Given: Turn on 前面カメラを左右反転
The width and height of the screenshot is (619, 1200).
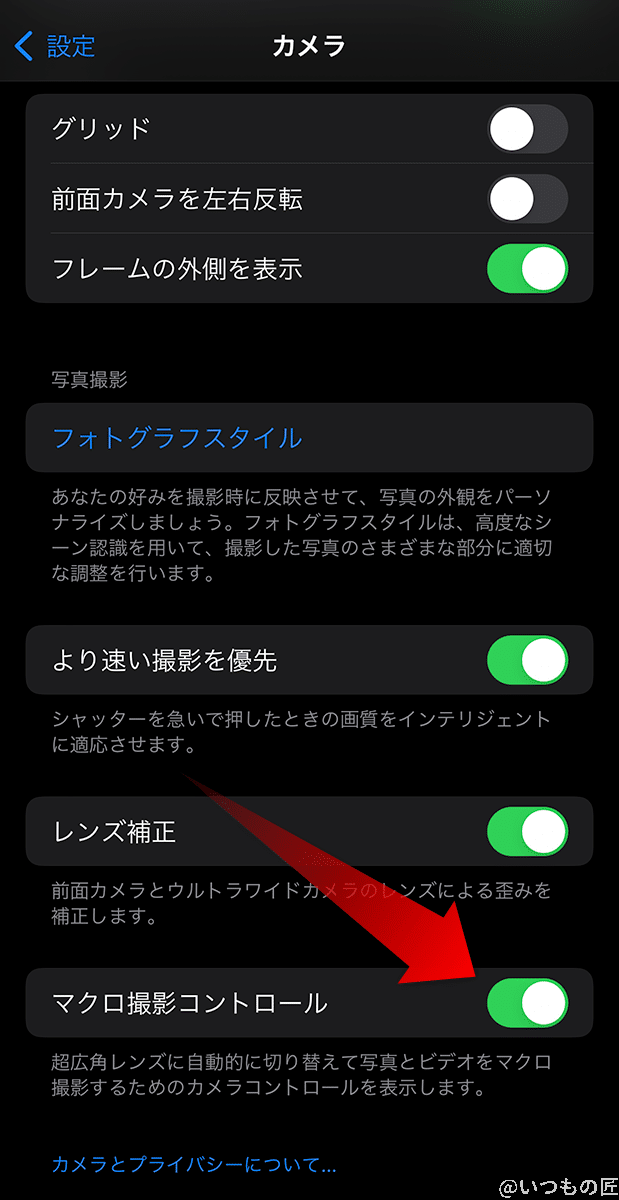Looking at the screenshot, I should [527, 199].
